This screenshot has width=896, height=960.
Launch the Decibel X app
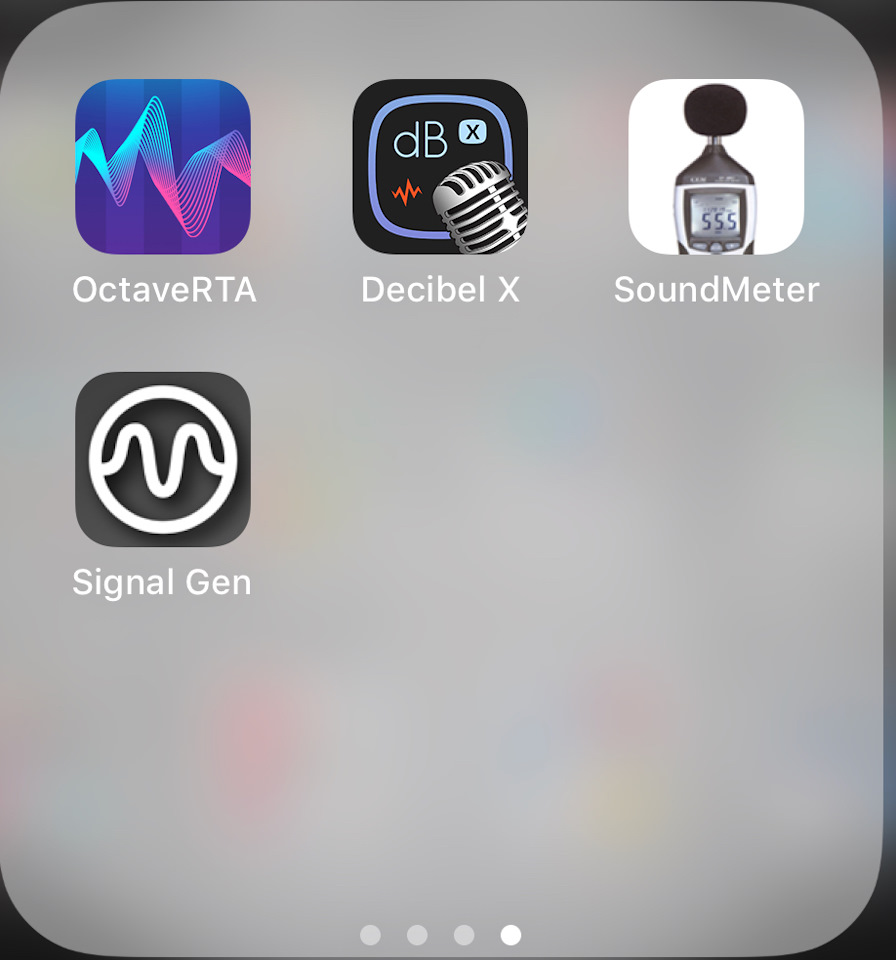[440, 167]
